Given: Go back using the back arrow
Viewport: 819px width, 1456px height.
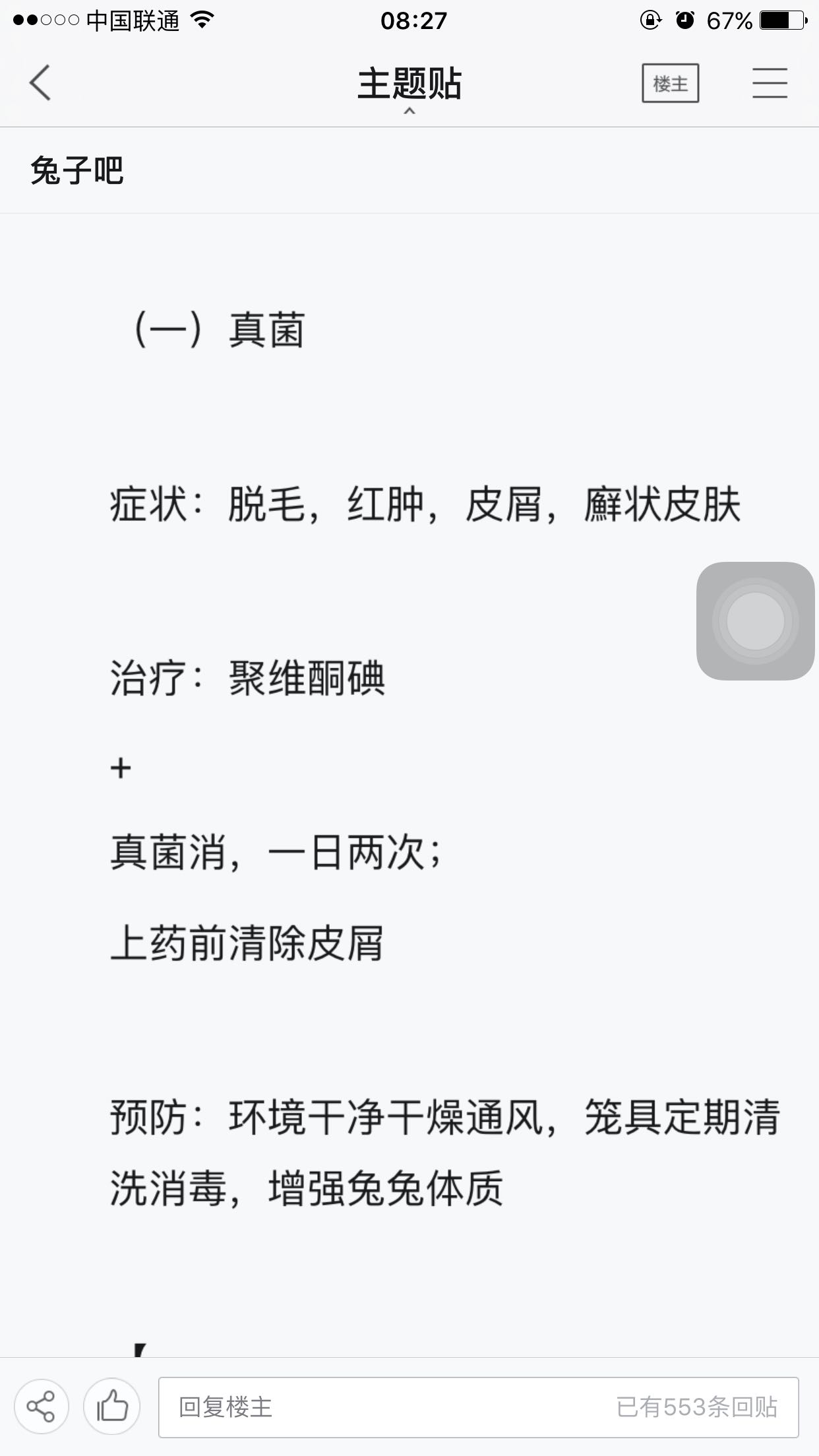Looking at the screenshot, I should coord(40,83).
